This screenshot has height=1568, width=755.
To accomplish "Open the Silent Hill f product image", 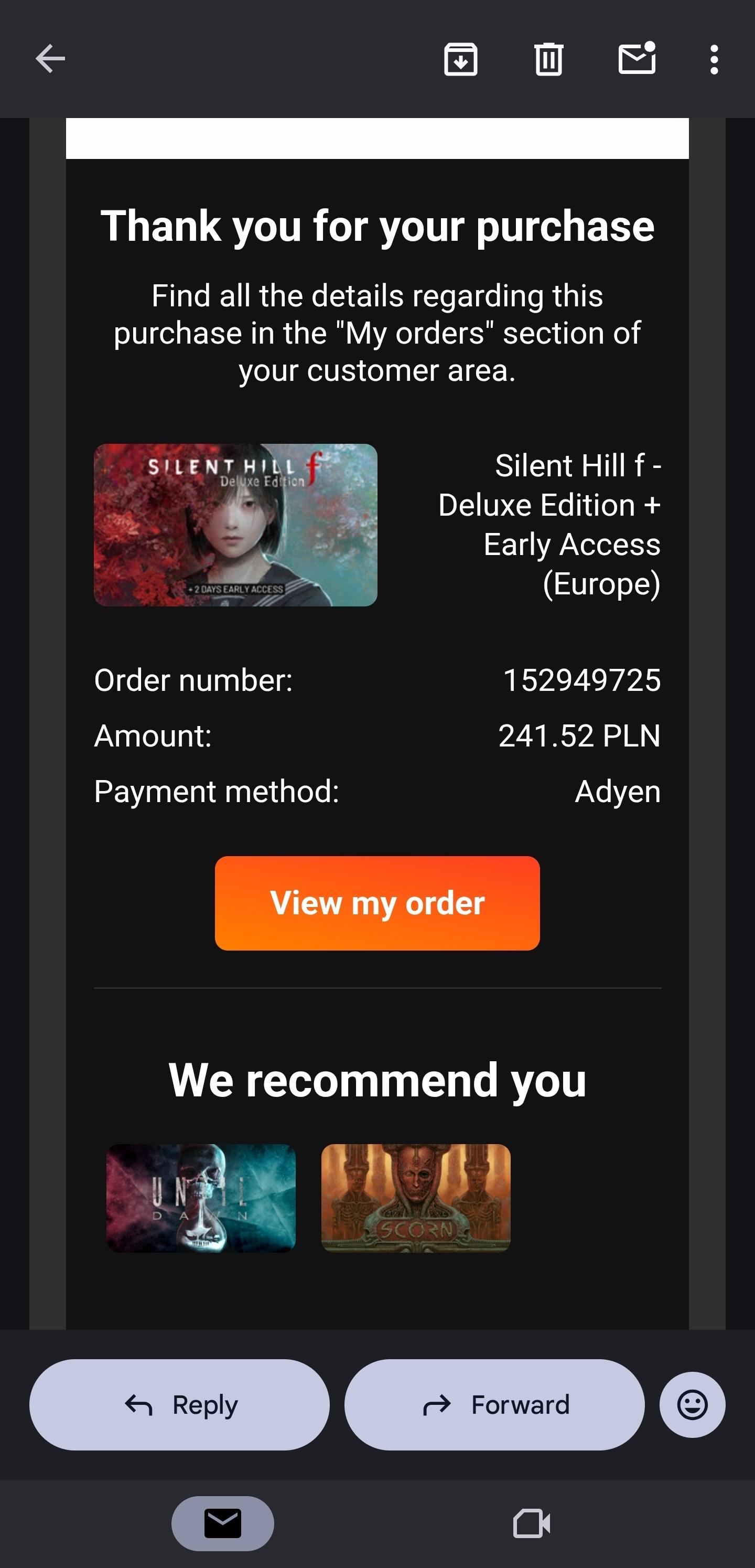I will 235,525.
